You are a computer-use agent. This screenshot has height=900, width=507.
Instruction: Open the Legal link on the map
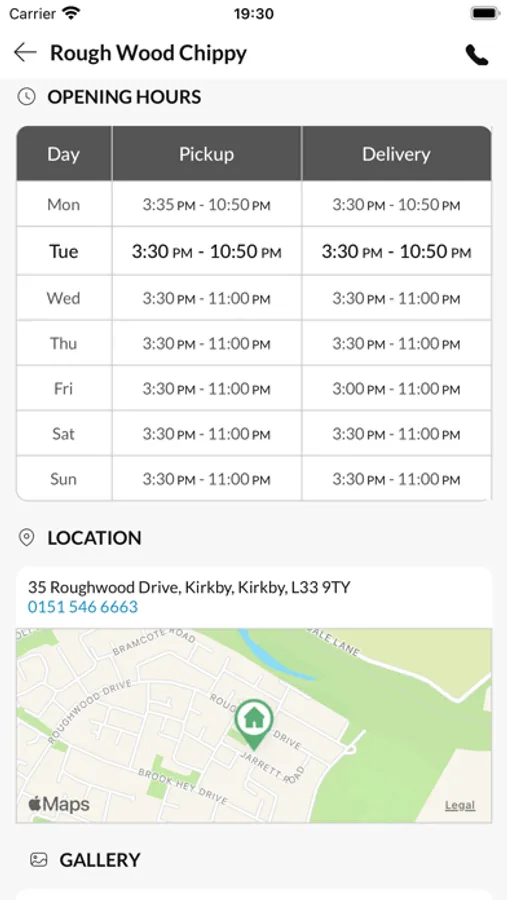click(x=460, y=805)
